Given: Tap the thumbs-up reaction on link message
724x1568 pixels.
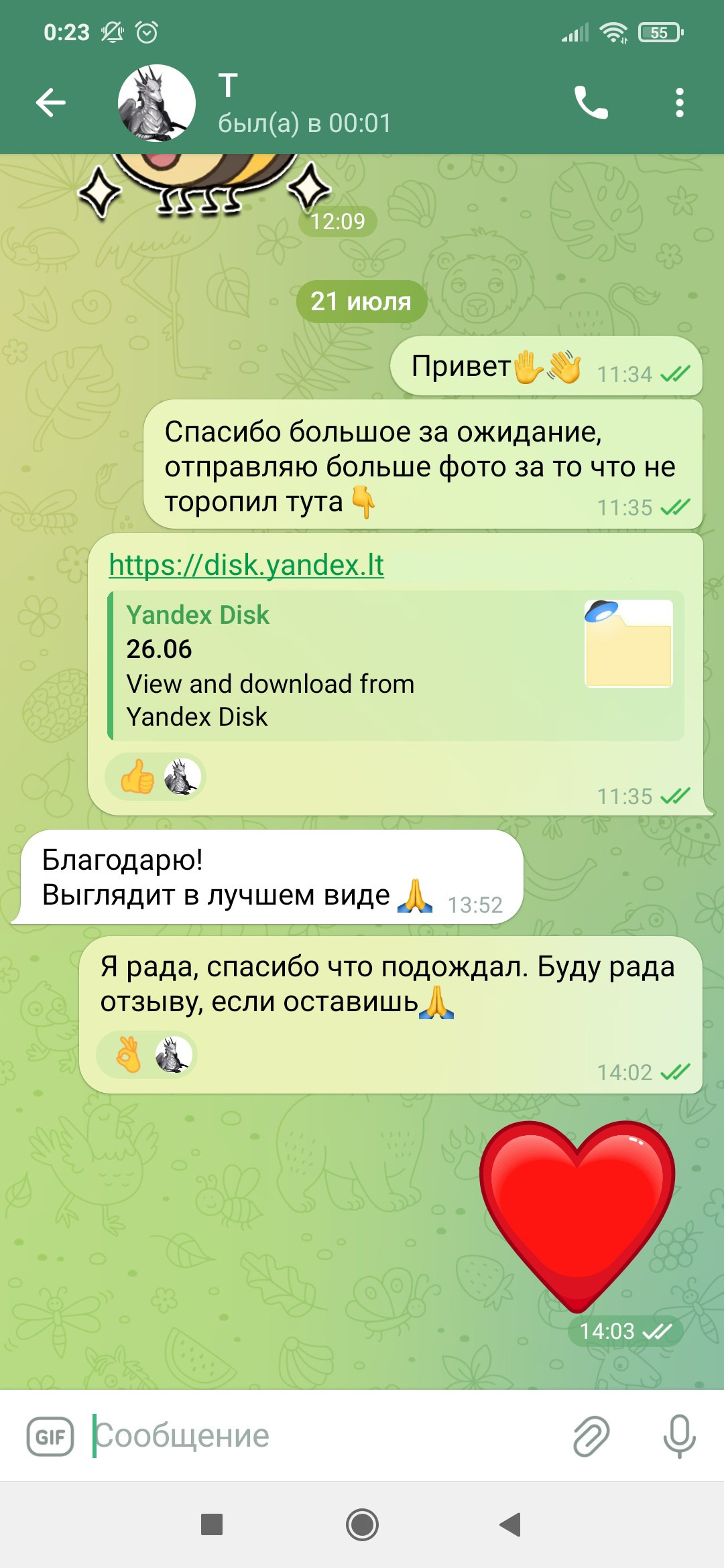Looking at the screenshot, I should 138,777.
